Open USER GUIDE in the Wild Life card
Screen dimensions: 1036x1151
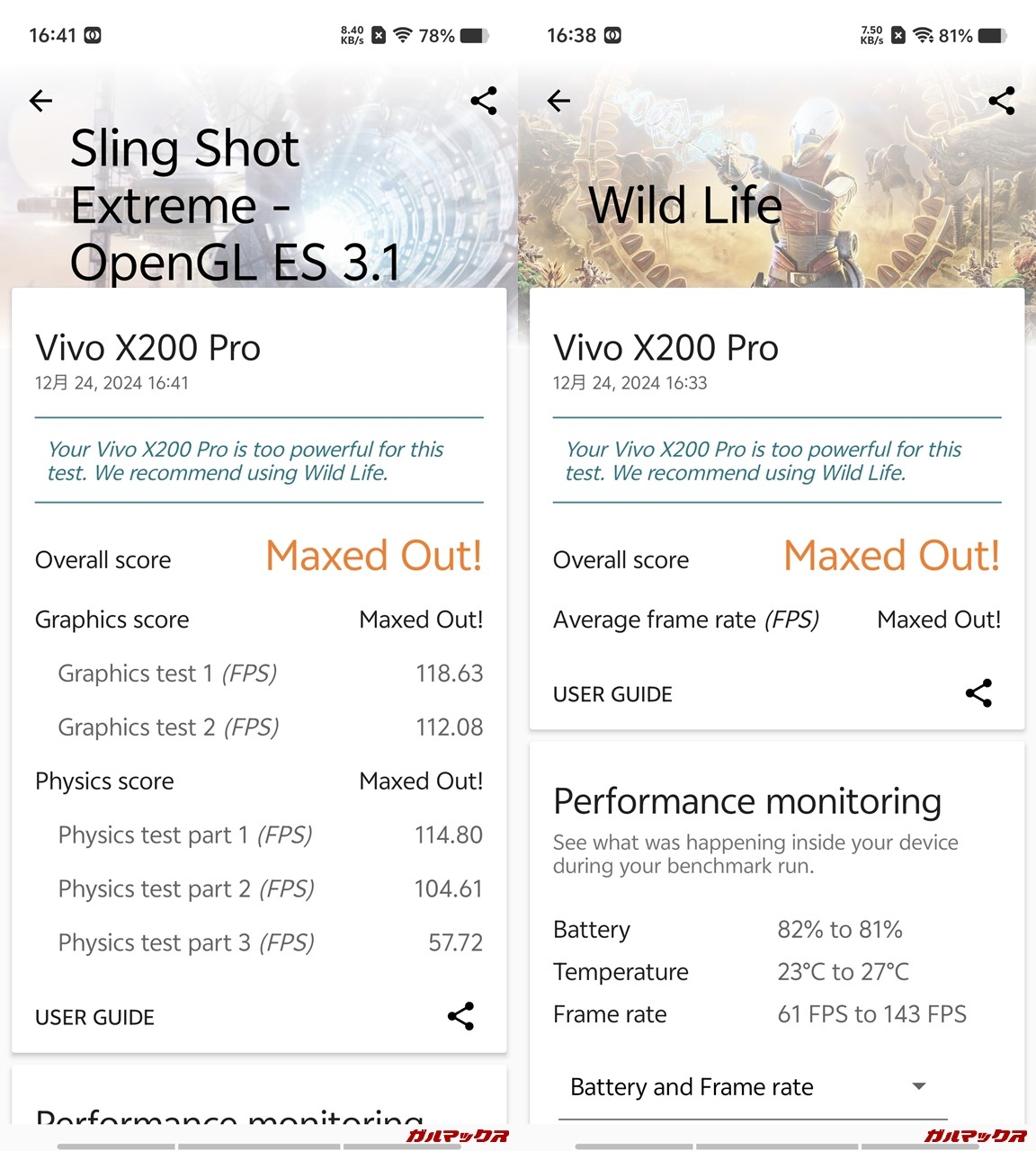[612, 694]
